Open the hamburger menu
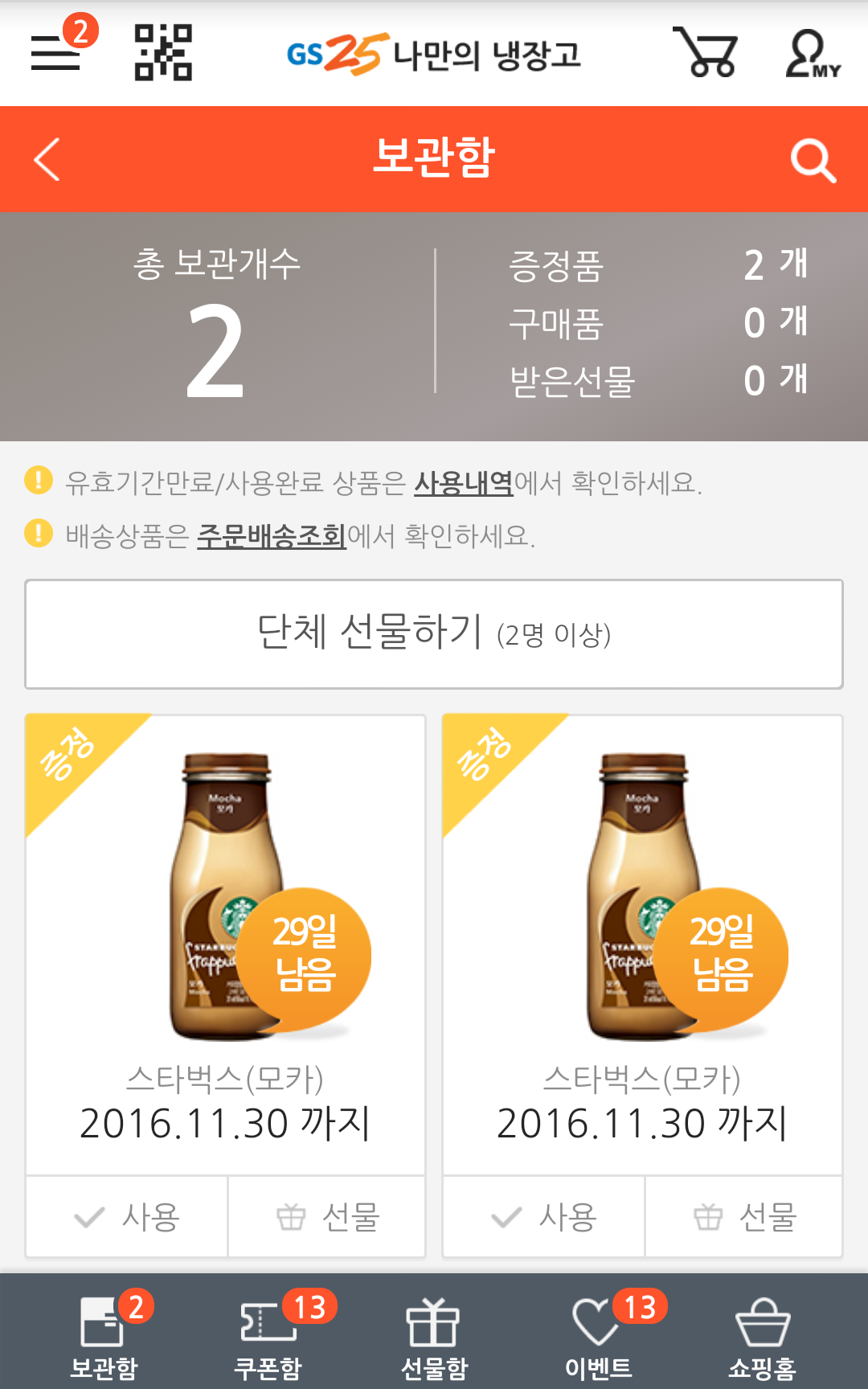This screenshot has height=1389, width=868. [x=56, y=54]
